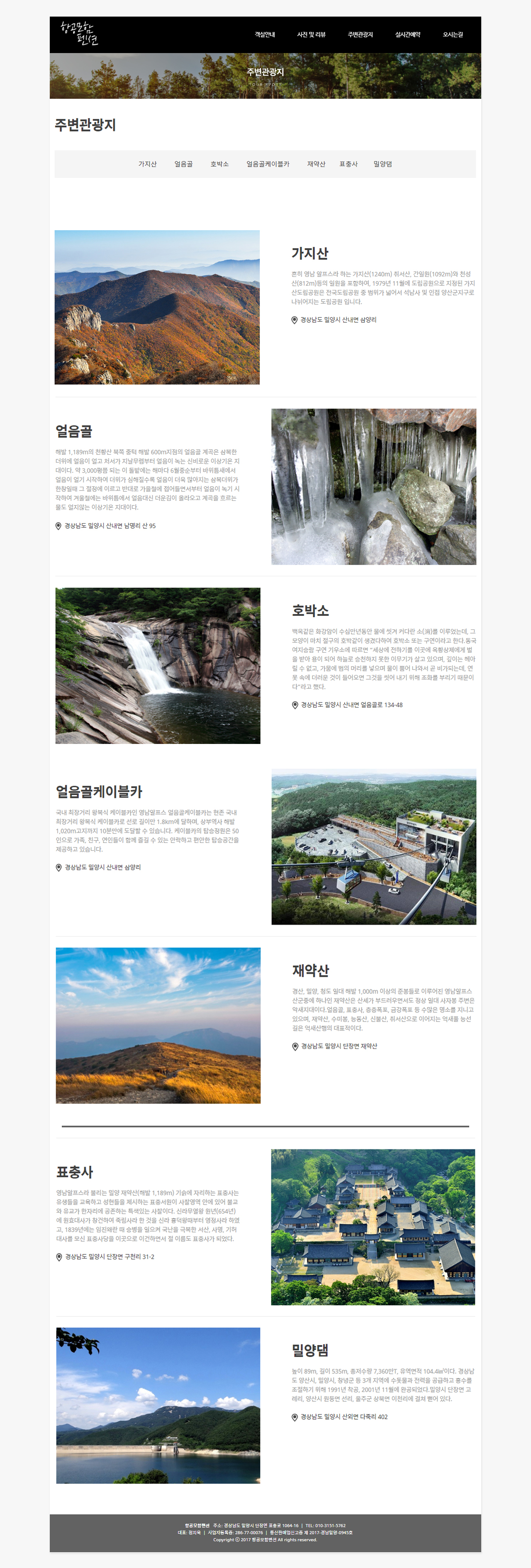Open 주변관광지 in top navigation

(360, 35)
